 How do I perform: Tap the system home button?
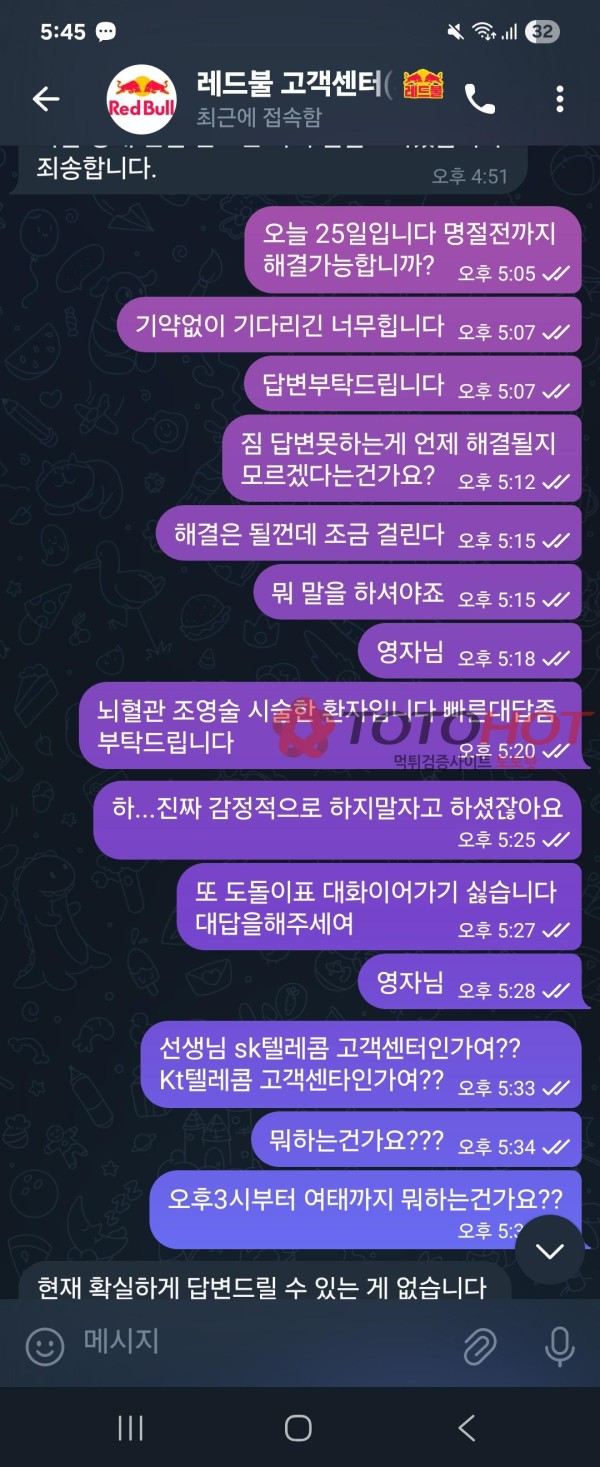point(298,1428)
